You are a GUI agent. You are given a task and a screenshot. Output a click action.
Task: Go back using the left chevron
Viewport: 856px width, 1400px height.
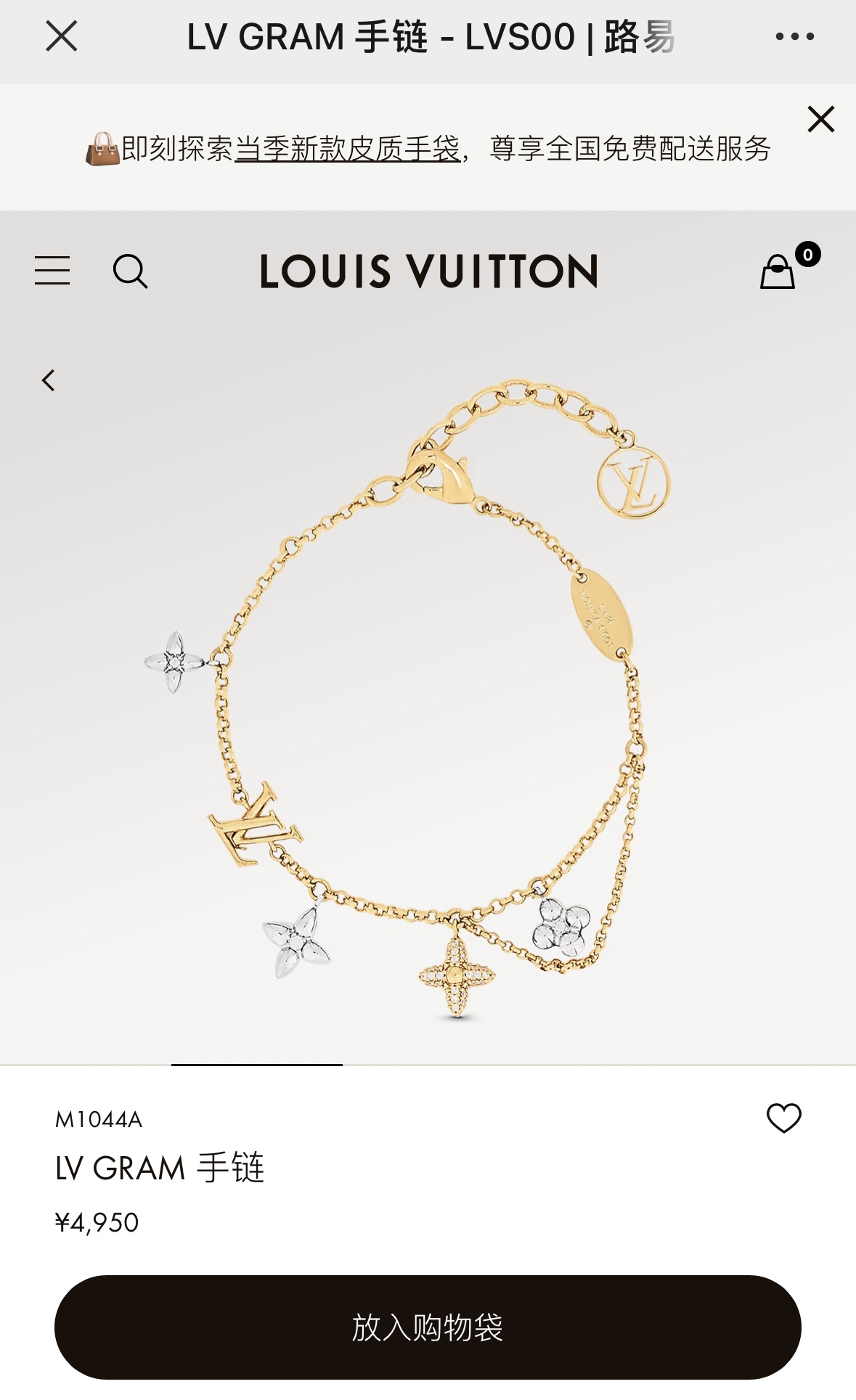(49, 380)
